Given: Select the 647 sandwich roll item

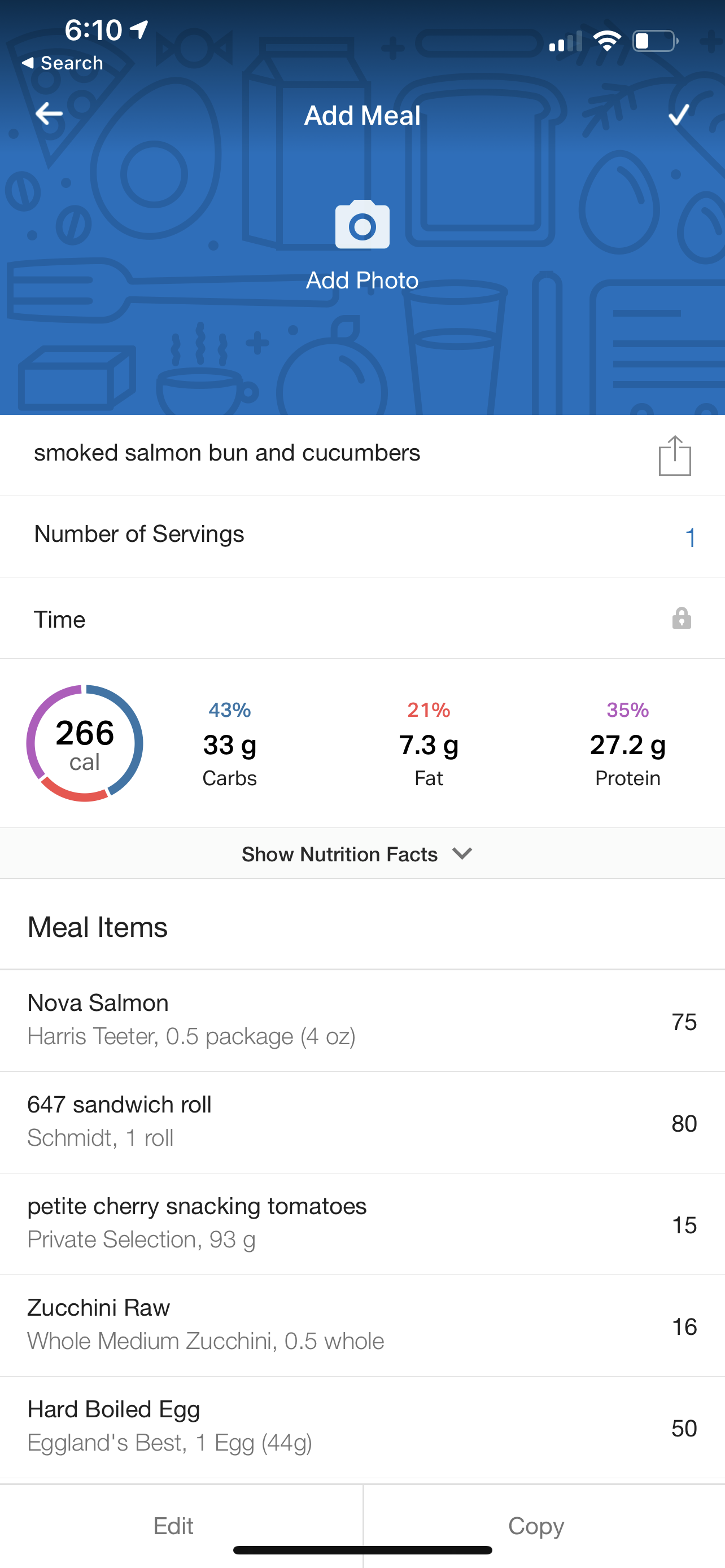Looking at the screenshot, I should pyautogui.click(x=362, y=1122).
